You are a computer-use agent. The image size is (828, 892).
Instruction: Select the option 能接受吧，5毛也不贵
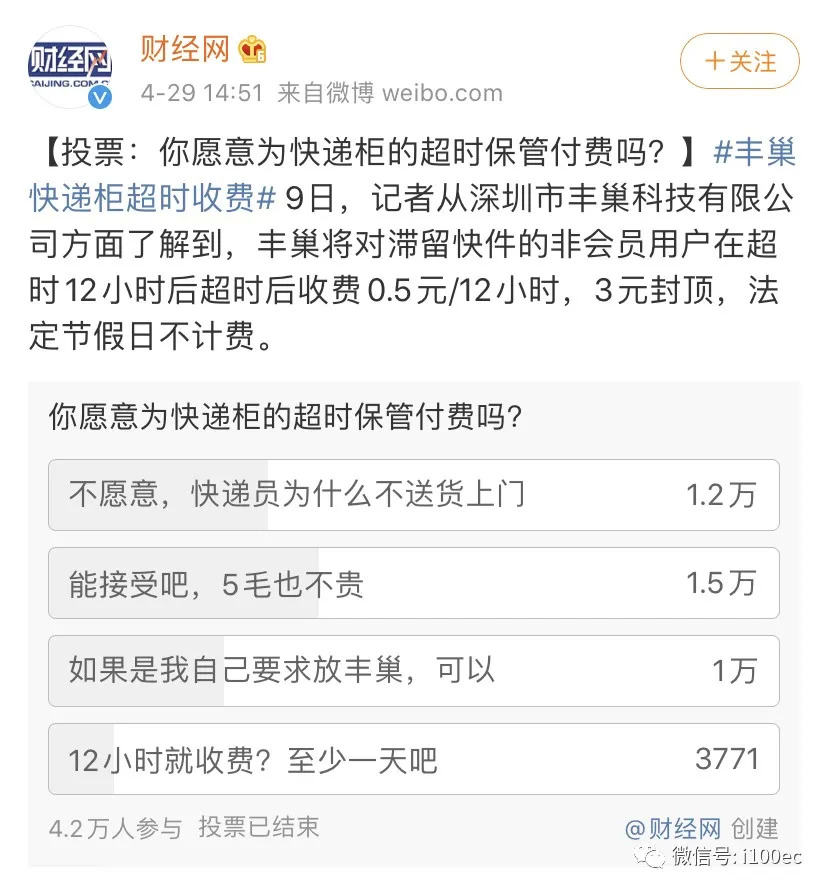(413, 584)
